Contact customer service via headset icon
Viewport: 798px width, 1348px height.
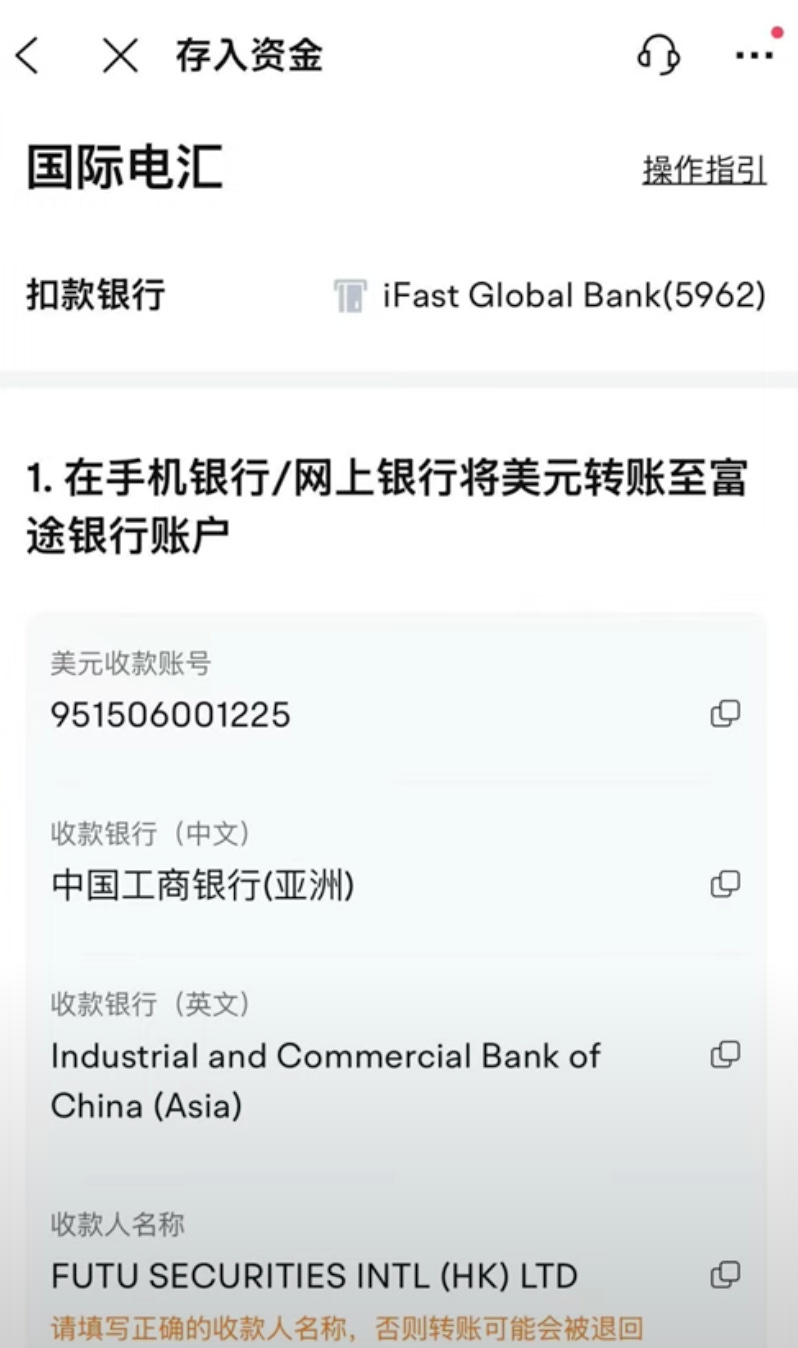pos(658,55)
